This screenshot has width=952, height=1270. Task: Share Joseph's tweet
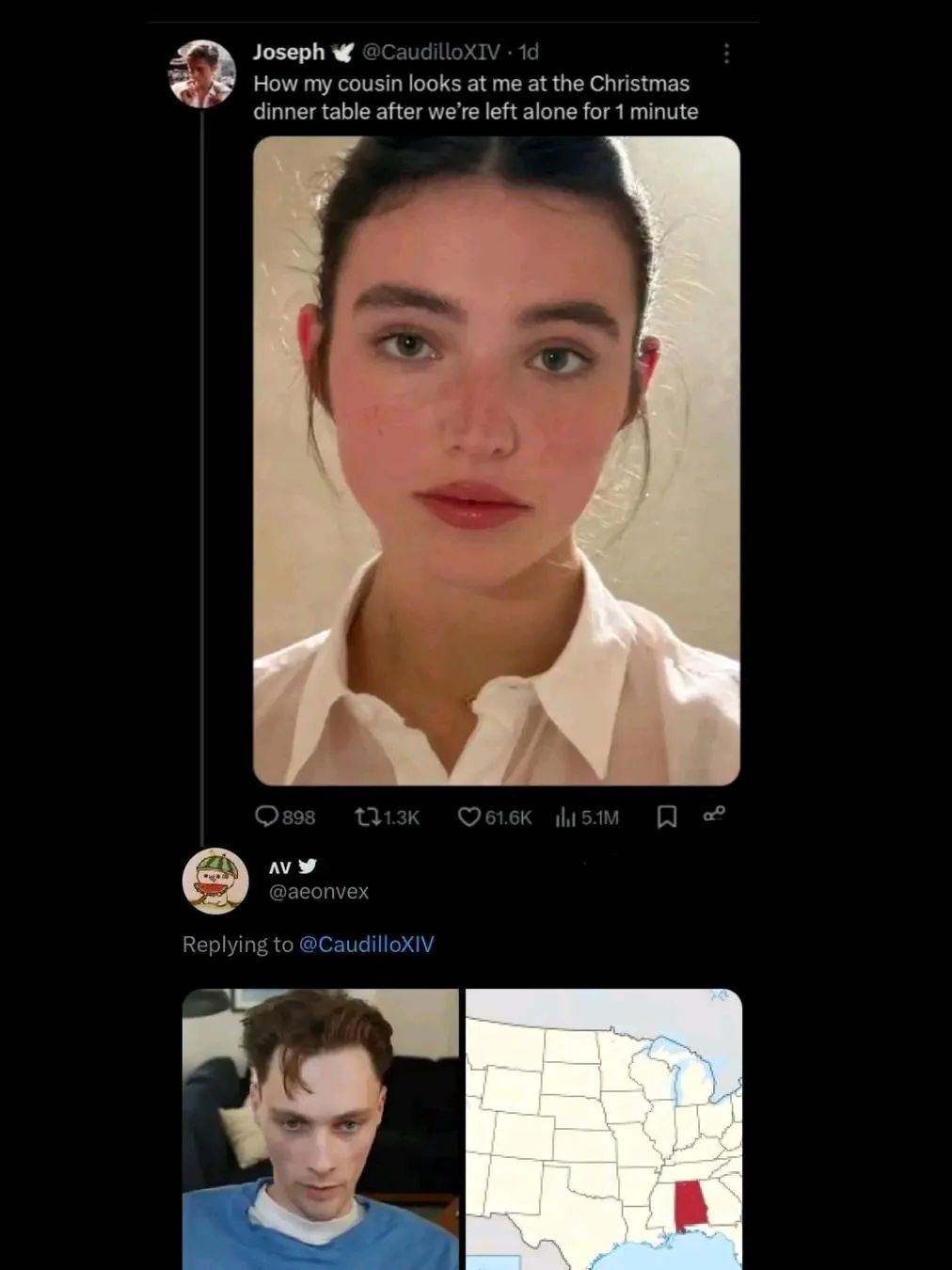[714, 815]
